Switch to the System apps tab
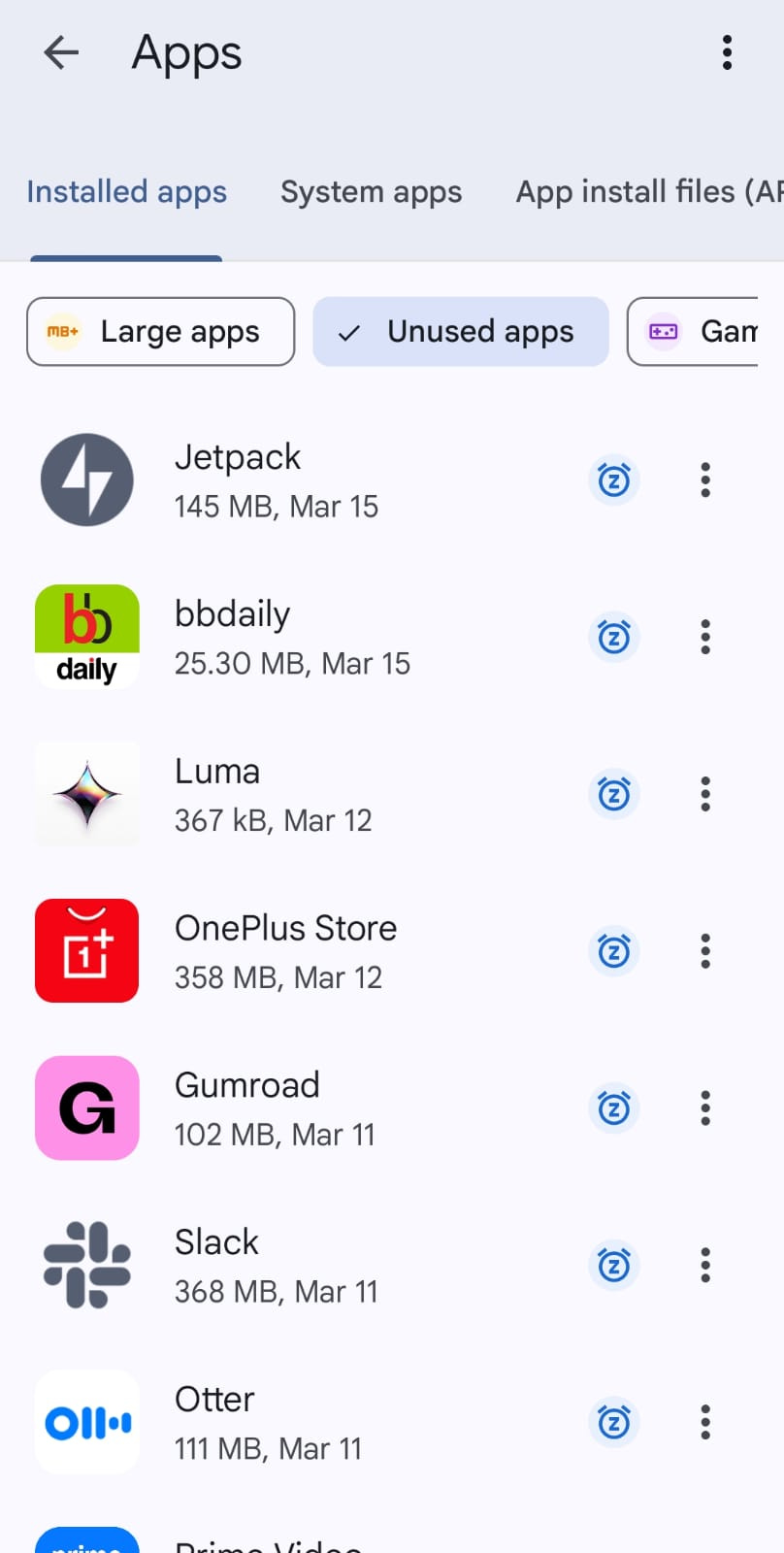 [371, 192]
